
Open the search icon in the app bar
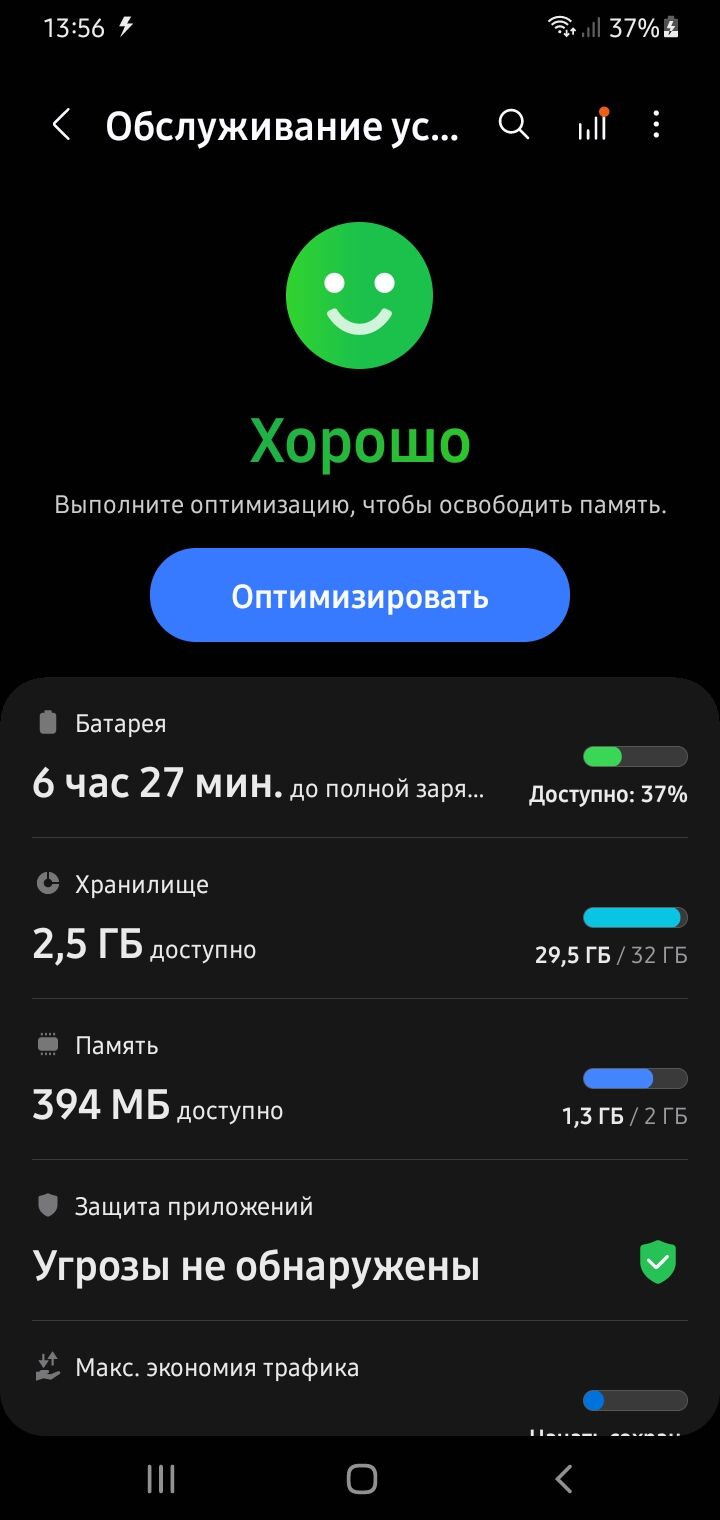click(514, 125)
